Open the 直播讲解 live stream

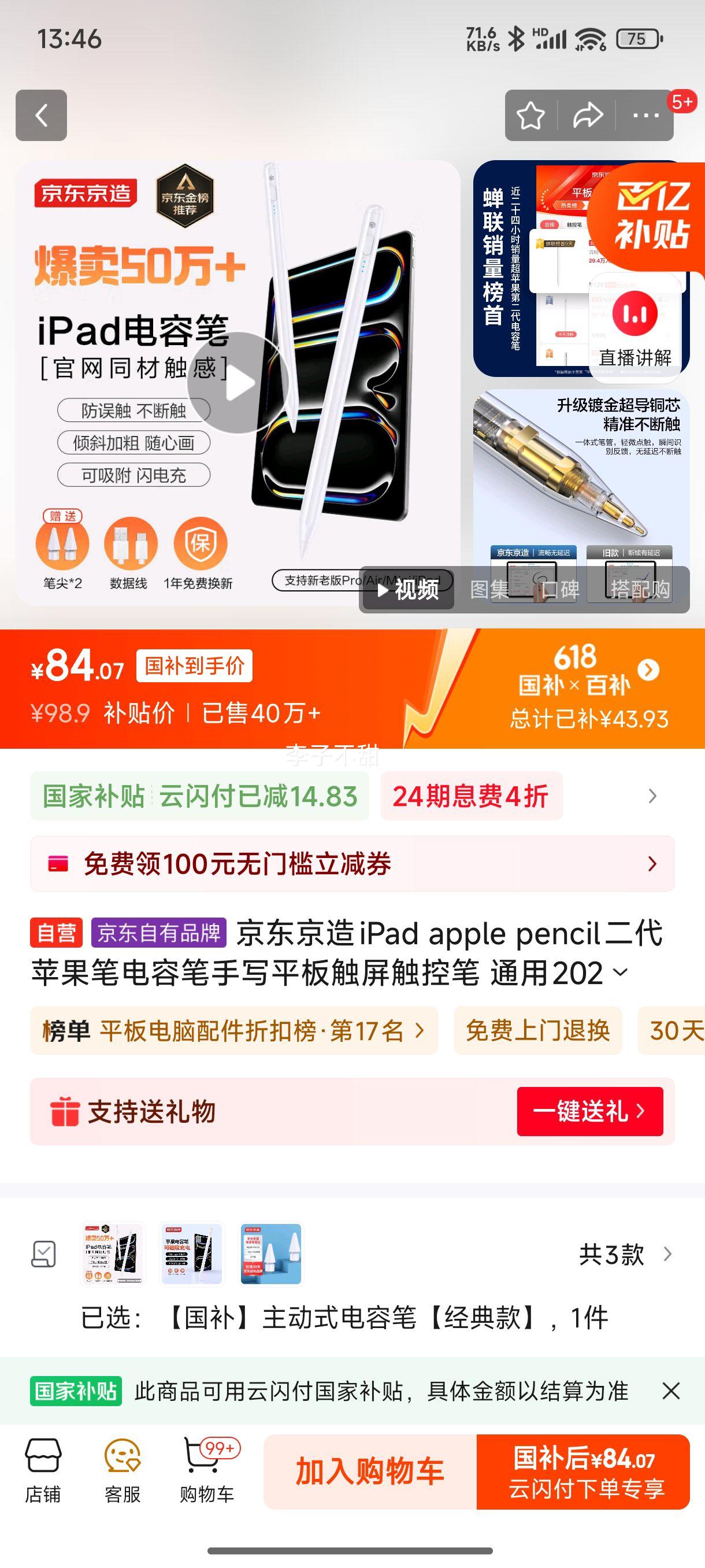coord(635,329)
